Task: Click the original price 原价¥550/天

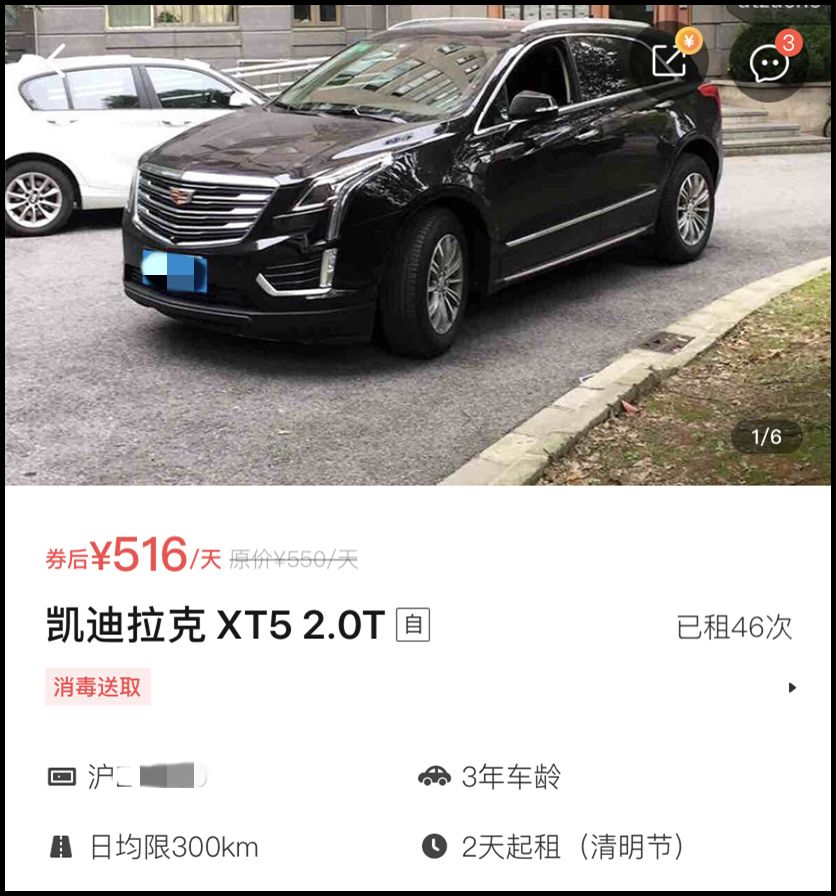Action: click(x=292, y=561)
